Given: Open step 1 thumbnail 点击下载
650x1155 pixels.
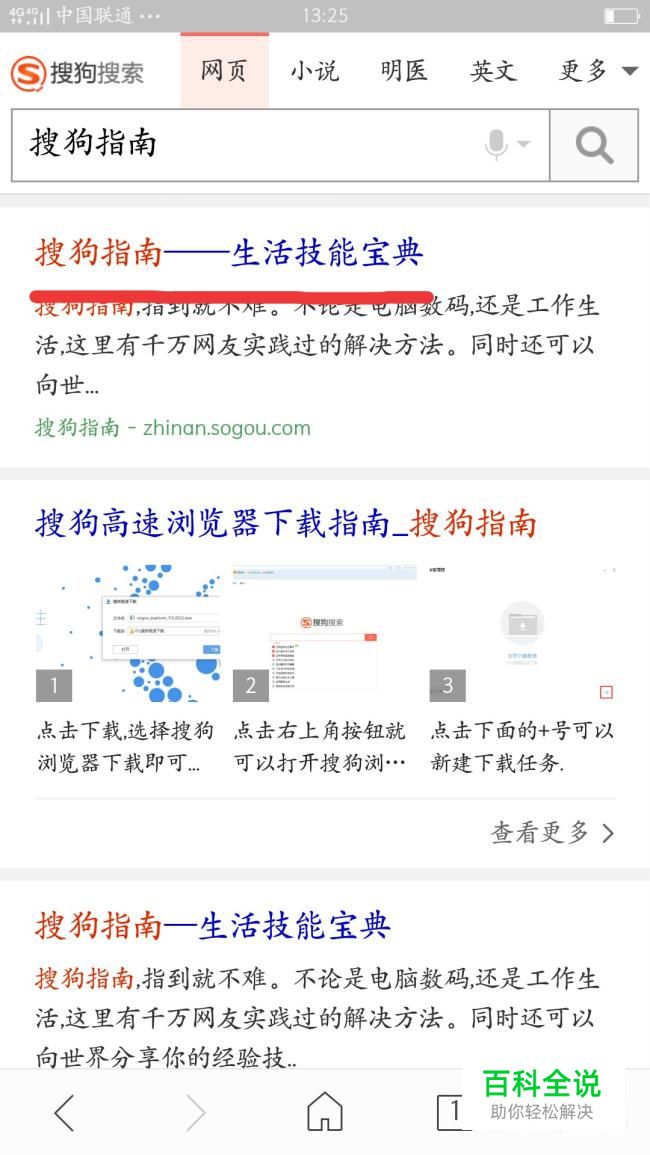Looking at the screenshot, I should click(x=127, y=633).
